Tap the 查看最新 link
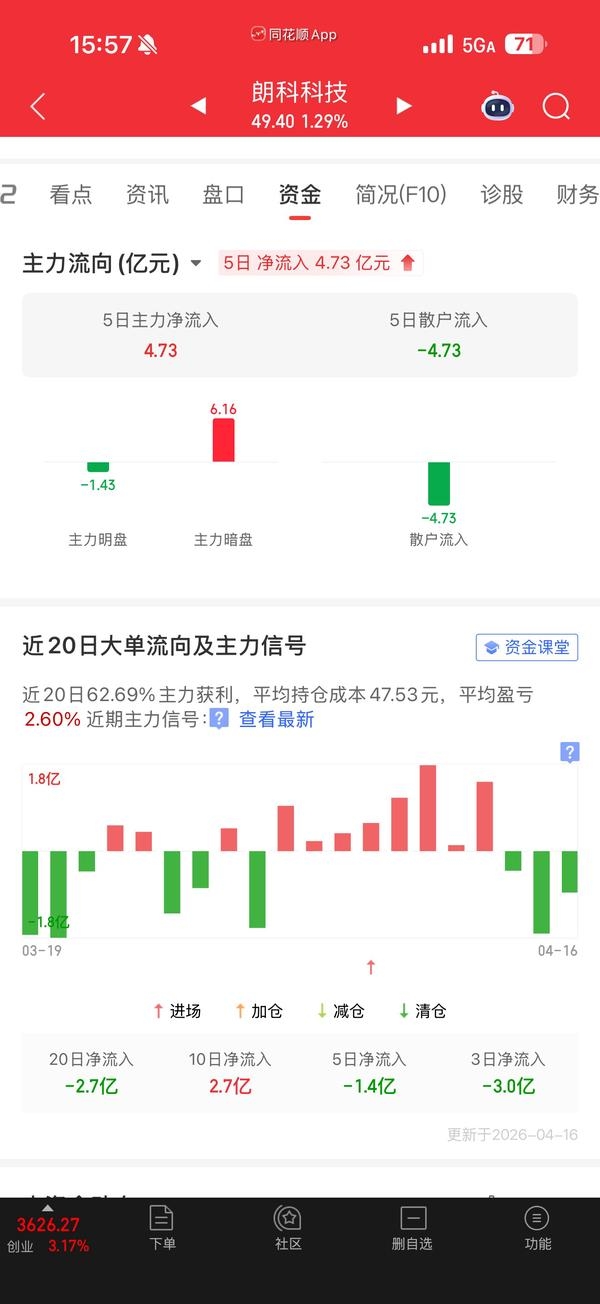This screenshot has width=600, height=1304. 276,719
